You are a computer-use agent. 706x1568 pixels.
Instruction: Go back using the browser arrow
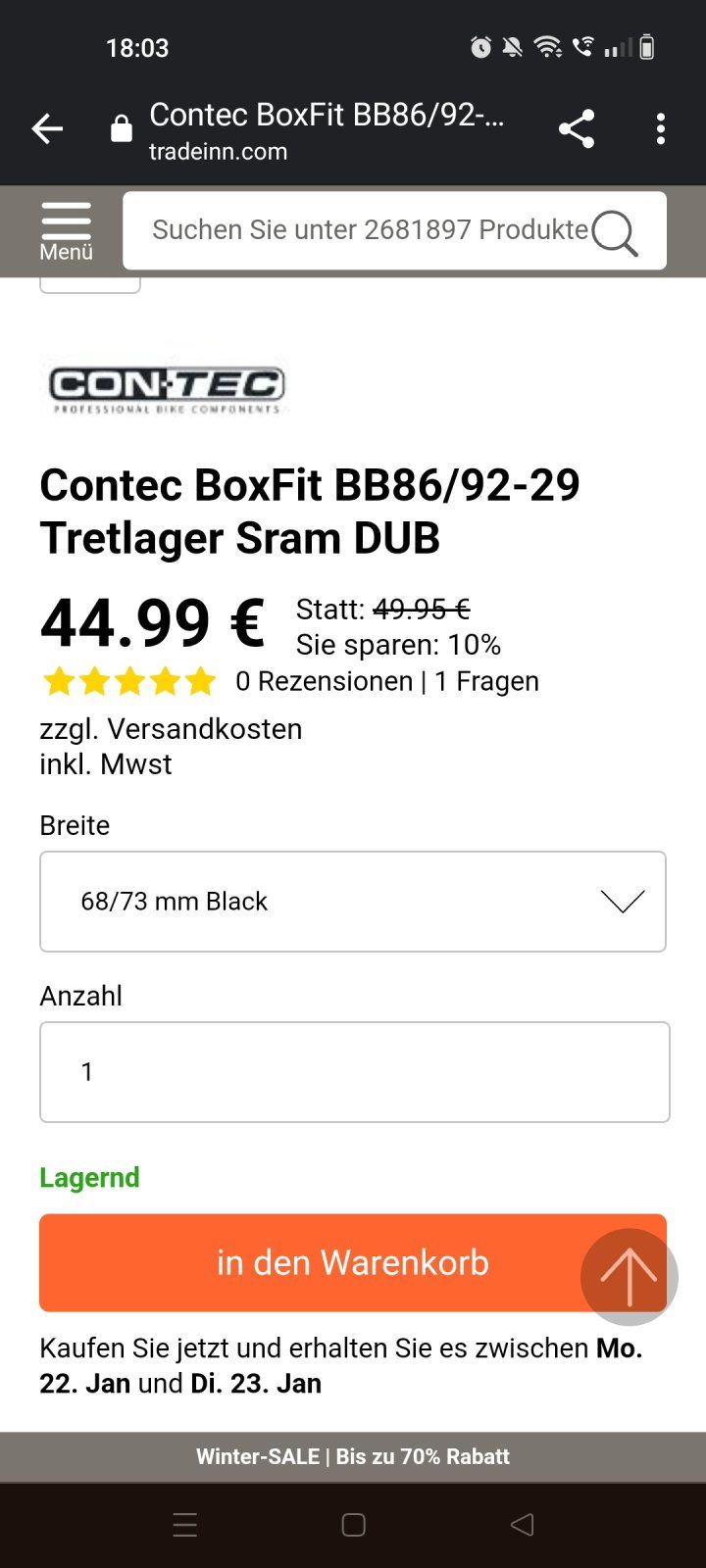click(47, 128)
